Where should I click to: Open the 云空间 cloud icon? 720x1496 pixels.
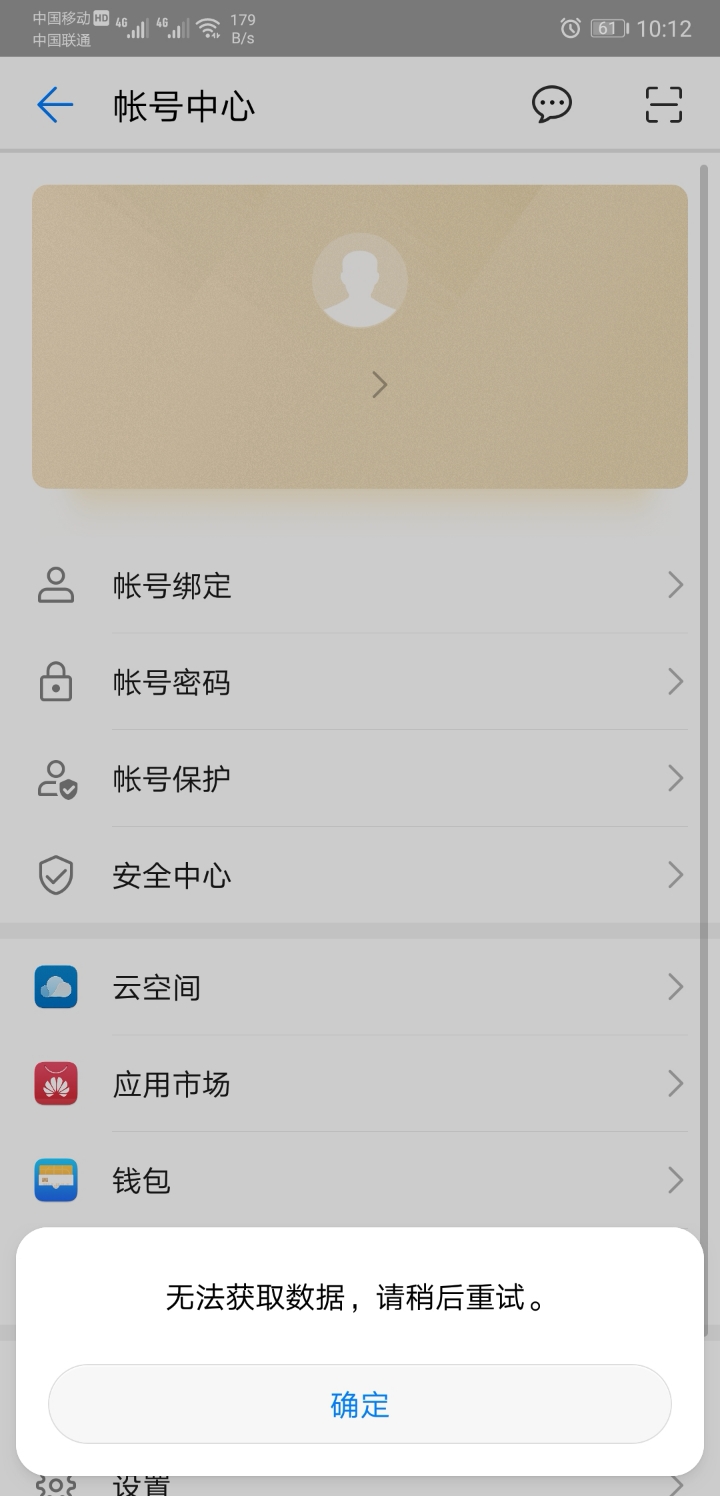[55, 987]
